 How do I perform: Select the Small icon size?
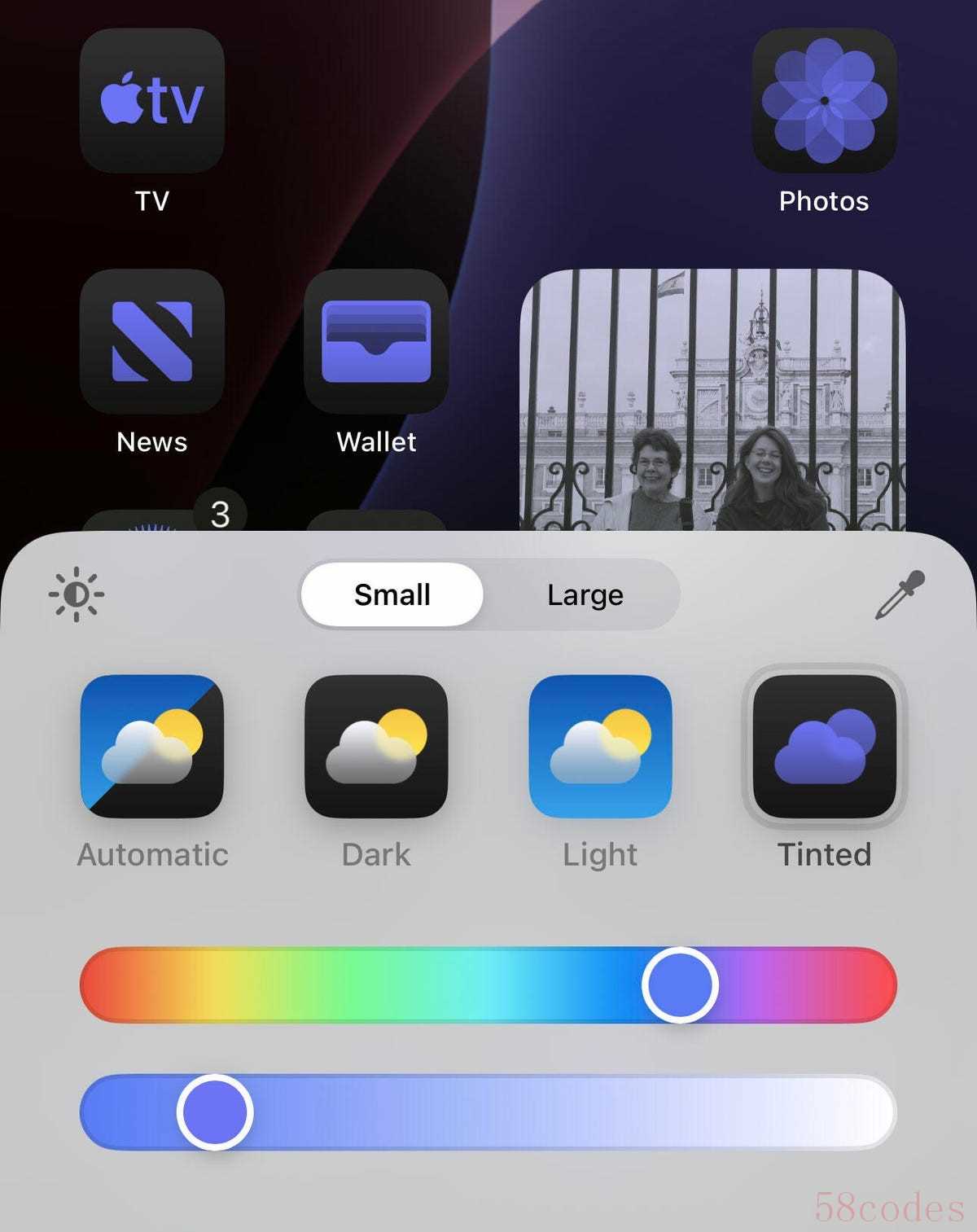[x=392, y=594]
